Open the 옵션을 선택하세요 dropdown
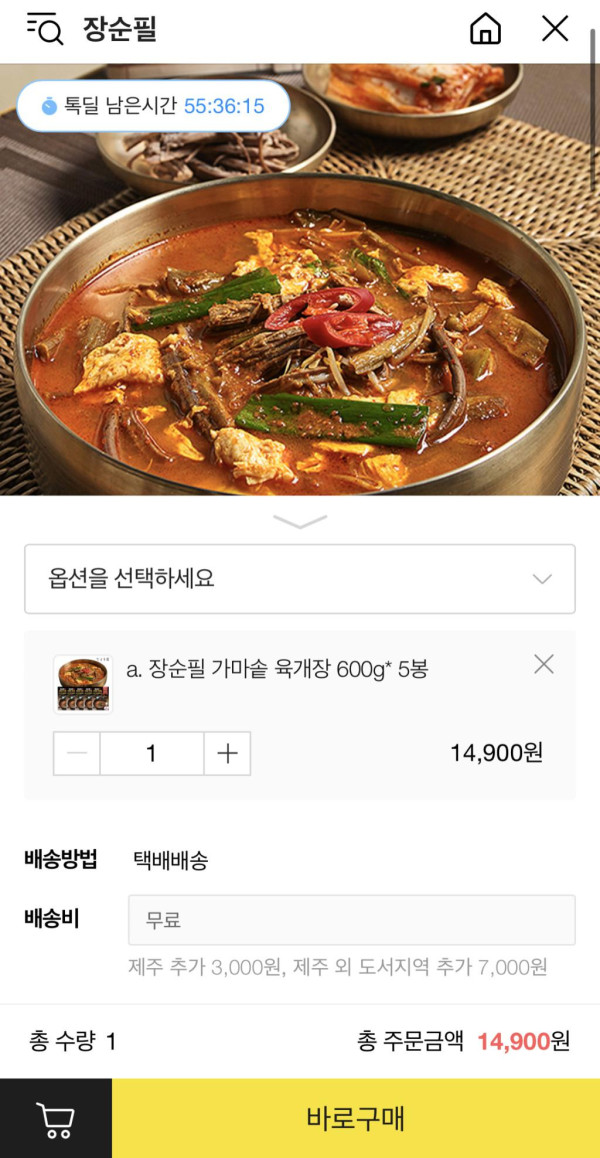This screenshot has height=1158, width=600. pyautogui.click(x=300, y=579)
